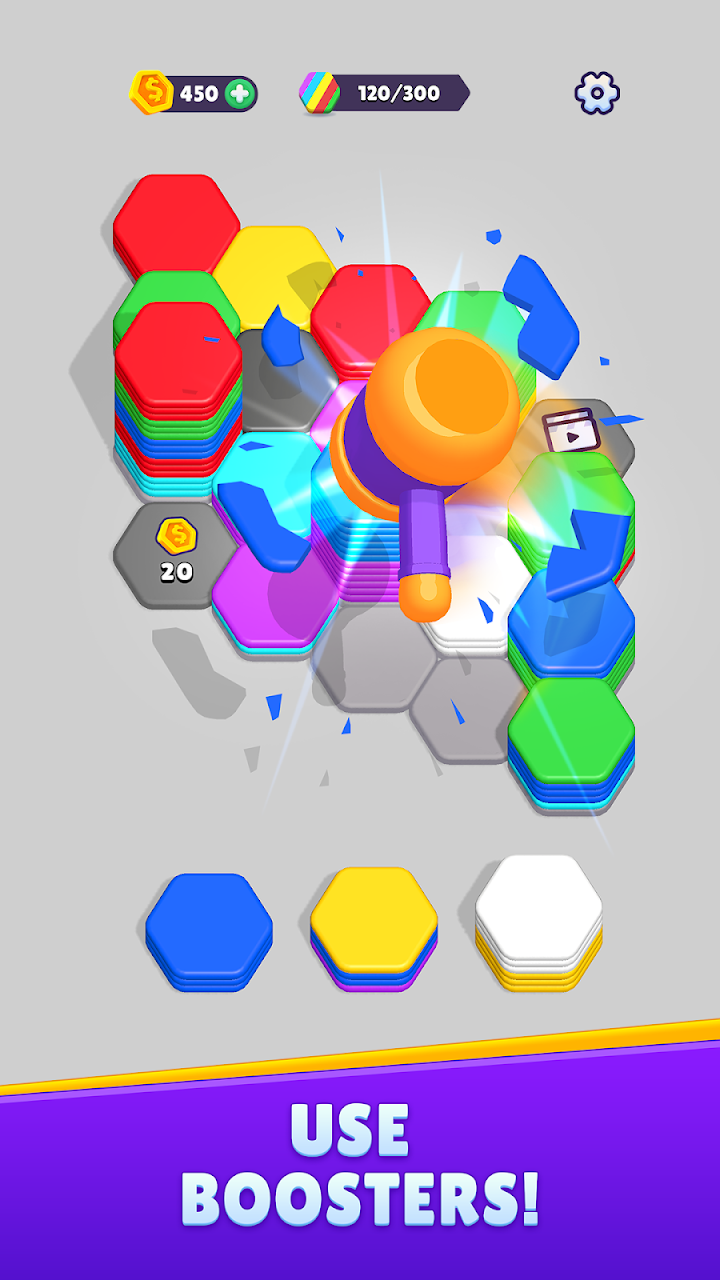This screenshot has width=720, height=1280.
Task: Add more coins with the plus button
Action: point(240,94)
